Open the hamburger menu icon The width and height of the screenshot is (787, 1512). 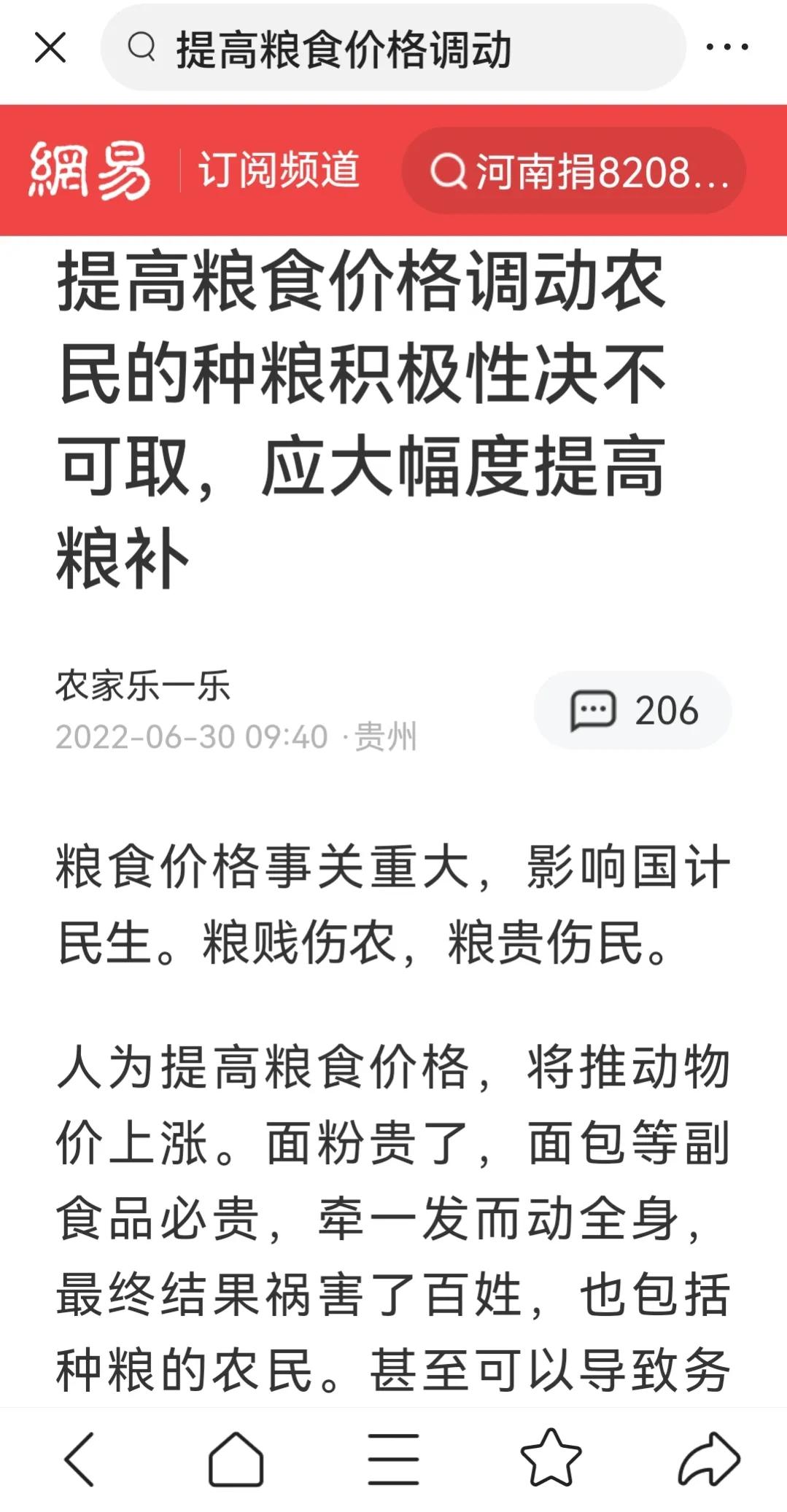click(x=393, y=1458)
